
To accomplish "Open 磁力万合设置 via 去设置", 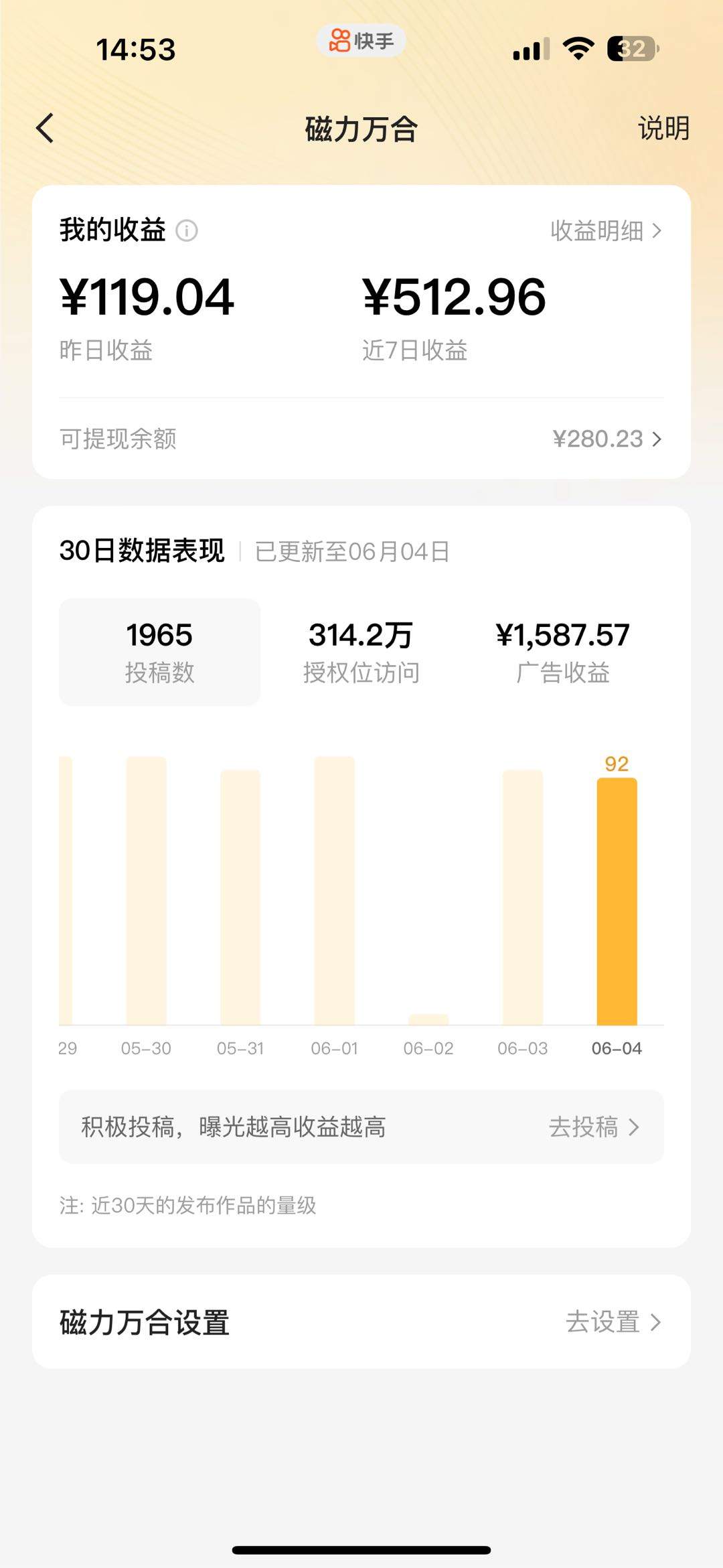I will coord(613,1322).
